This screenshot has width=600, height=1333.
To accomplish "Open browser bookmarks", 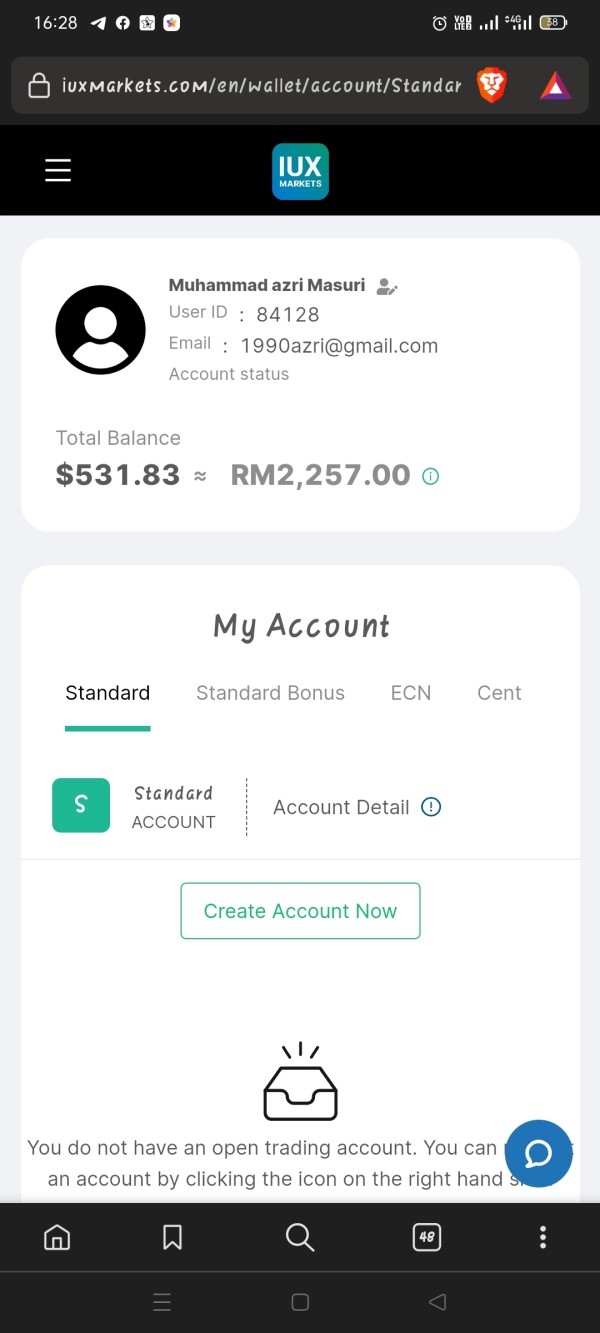I will click(172, 1238).
